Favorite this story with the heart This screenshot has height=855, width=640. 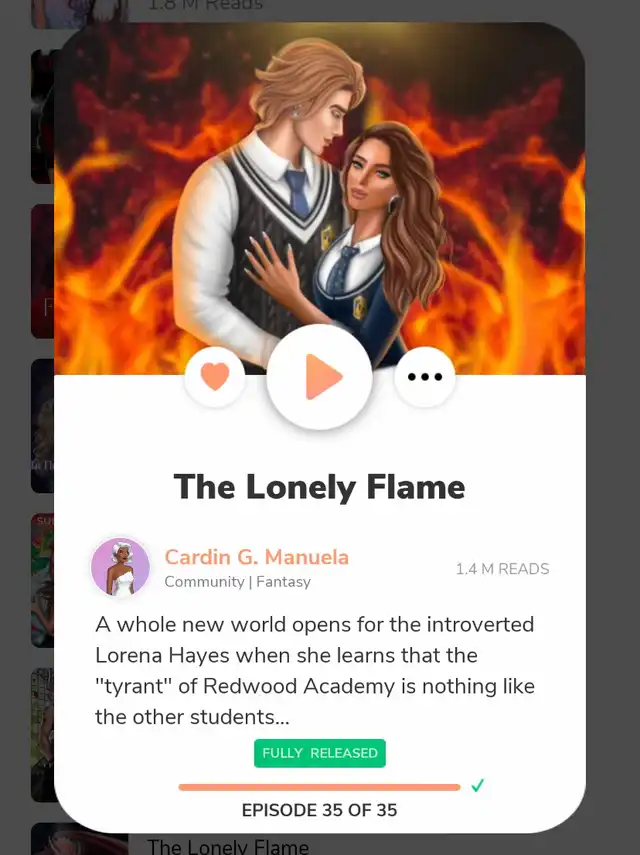pyautogui.click(x=215, y=376)
